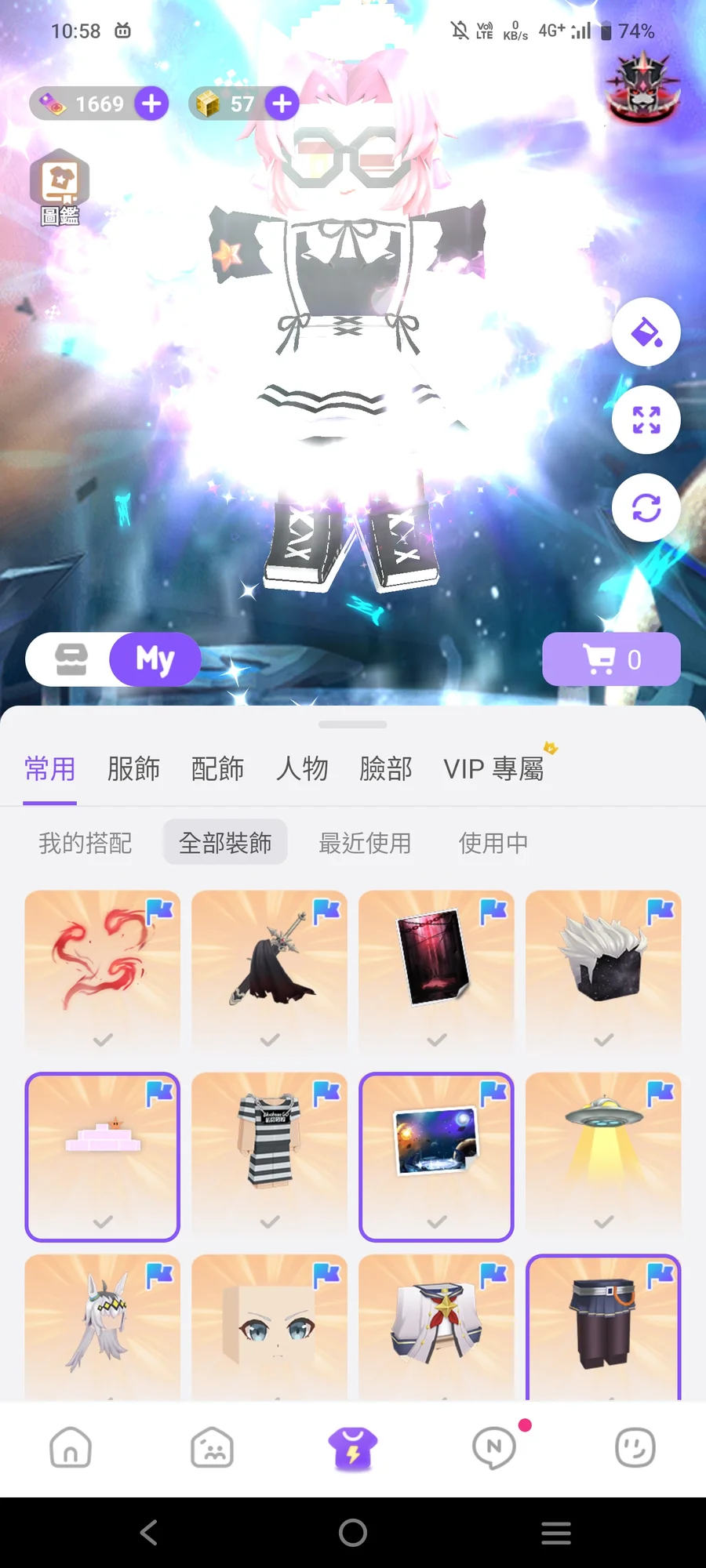Show 最近使用 items
706x1568 pixels.
pos(365,844)
